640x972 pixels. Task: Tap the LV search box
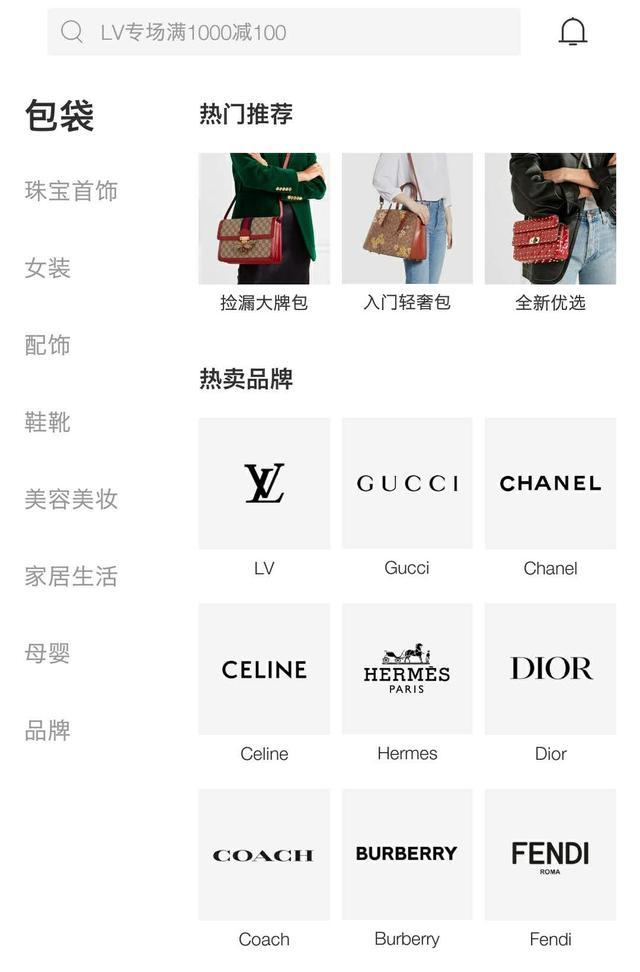[x=284, y=32]
